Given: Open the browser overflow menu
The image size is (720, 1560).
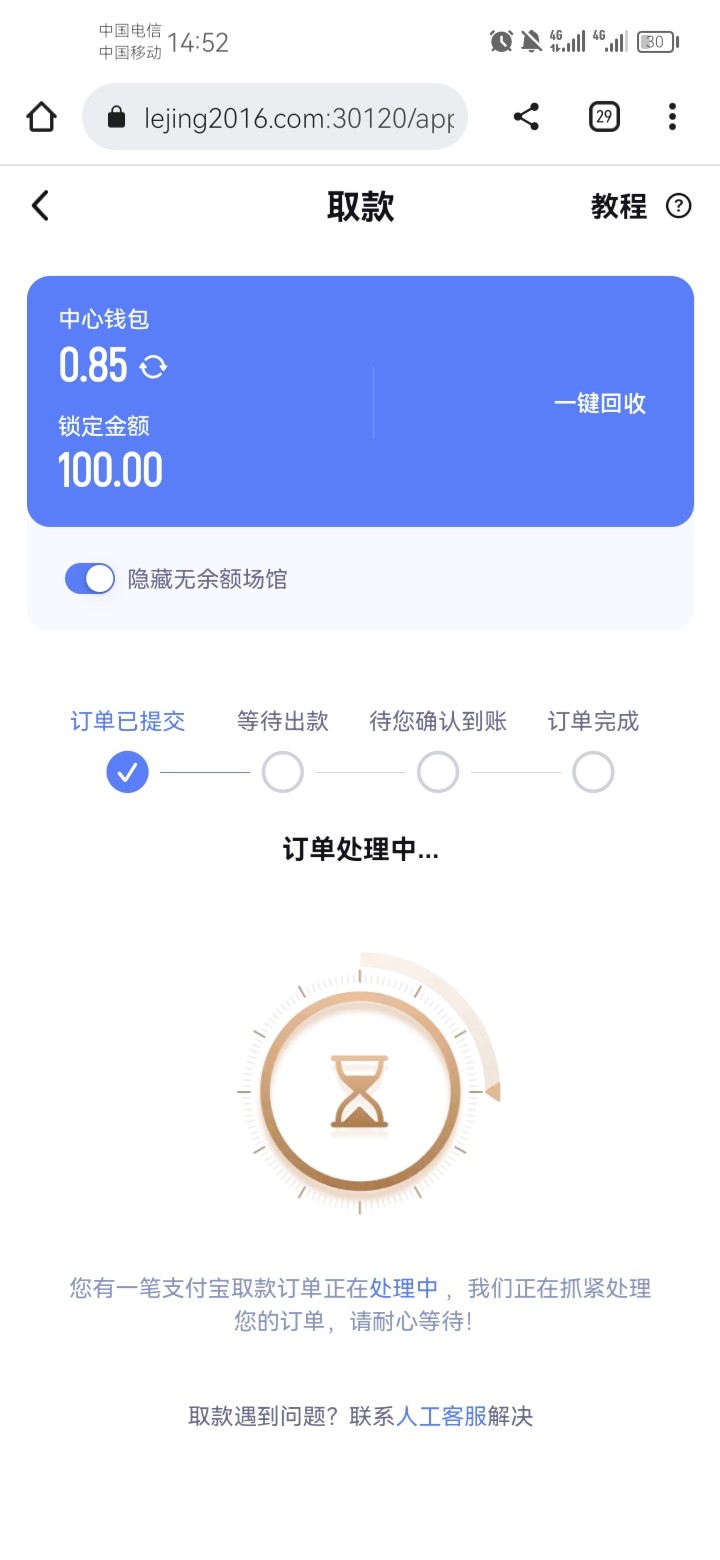Looking at the screenshot, I should click(672, 117).
